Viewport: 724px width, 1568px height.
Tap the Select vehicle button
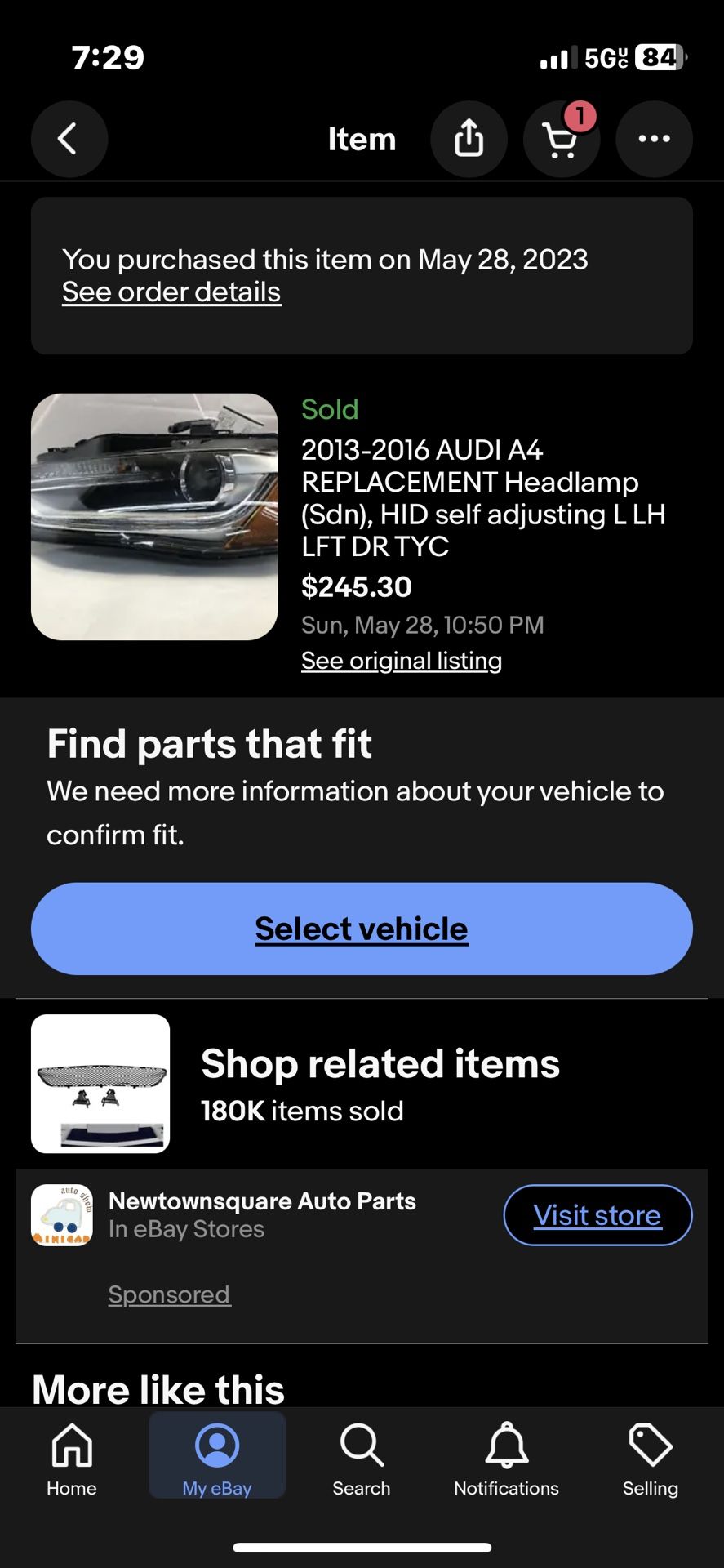coord(362,929)
